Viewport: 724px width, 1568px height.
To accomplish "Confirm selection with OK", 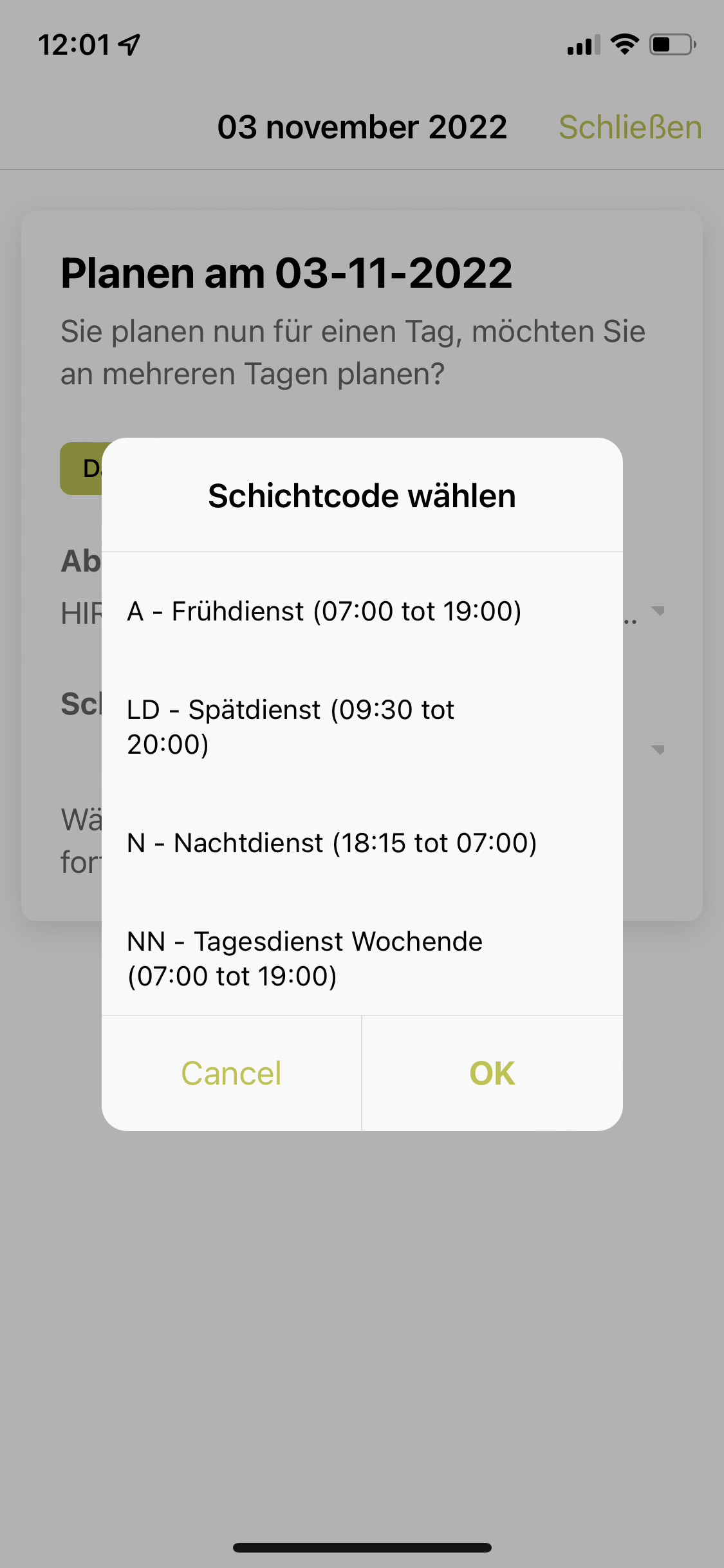I will click(x=492, y=1073).
